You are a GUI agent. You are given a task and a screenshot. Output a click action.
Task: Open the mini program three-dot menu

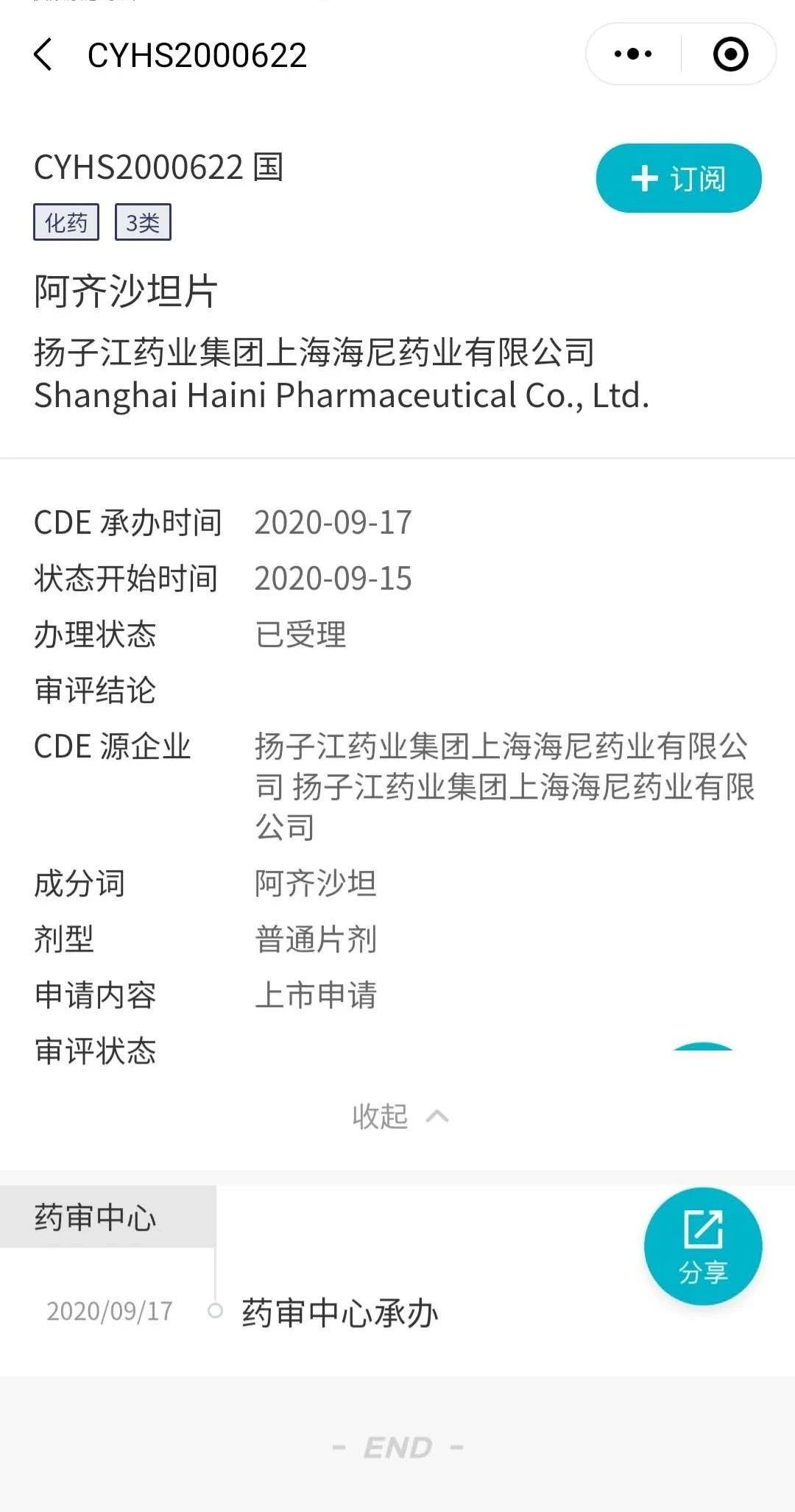point(633,54)
